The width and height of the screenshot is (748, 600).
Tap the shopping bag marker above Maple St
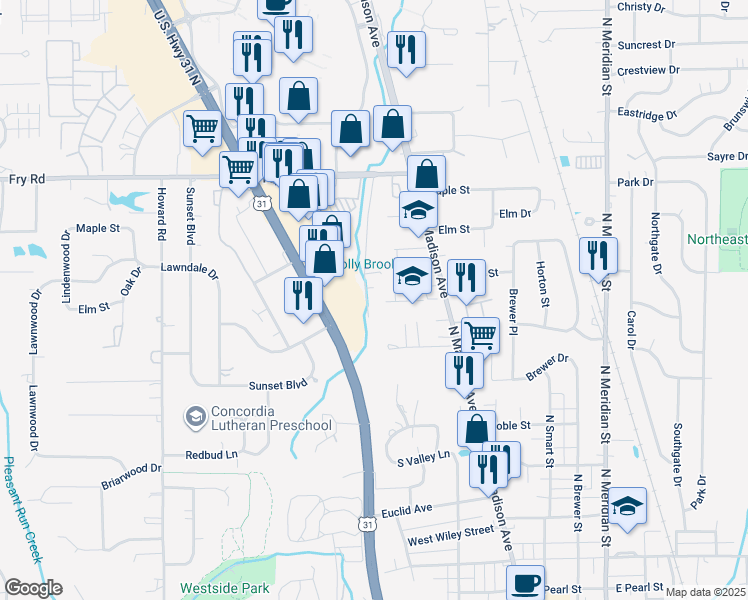coord(426,175)
